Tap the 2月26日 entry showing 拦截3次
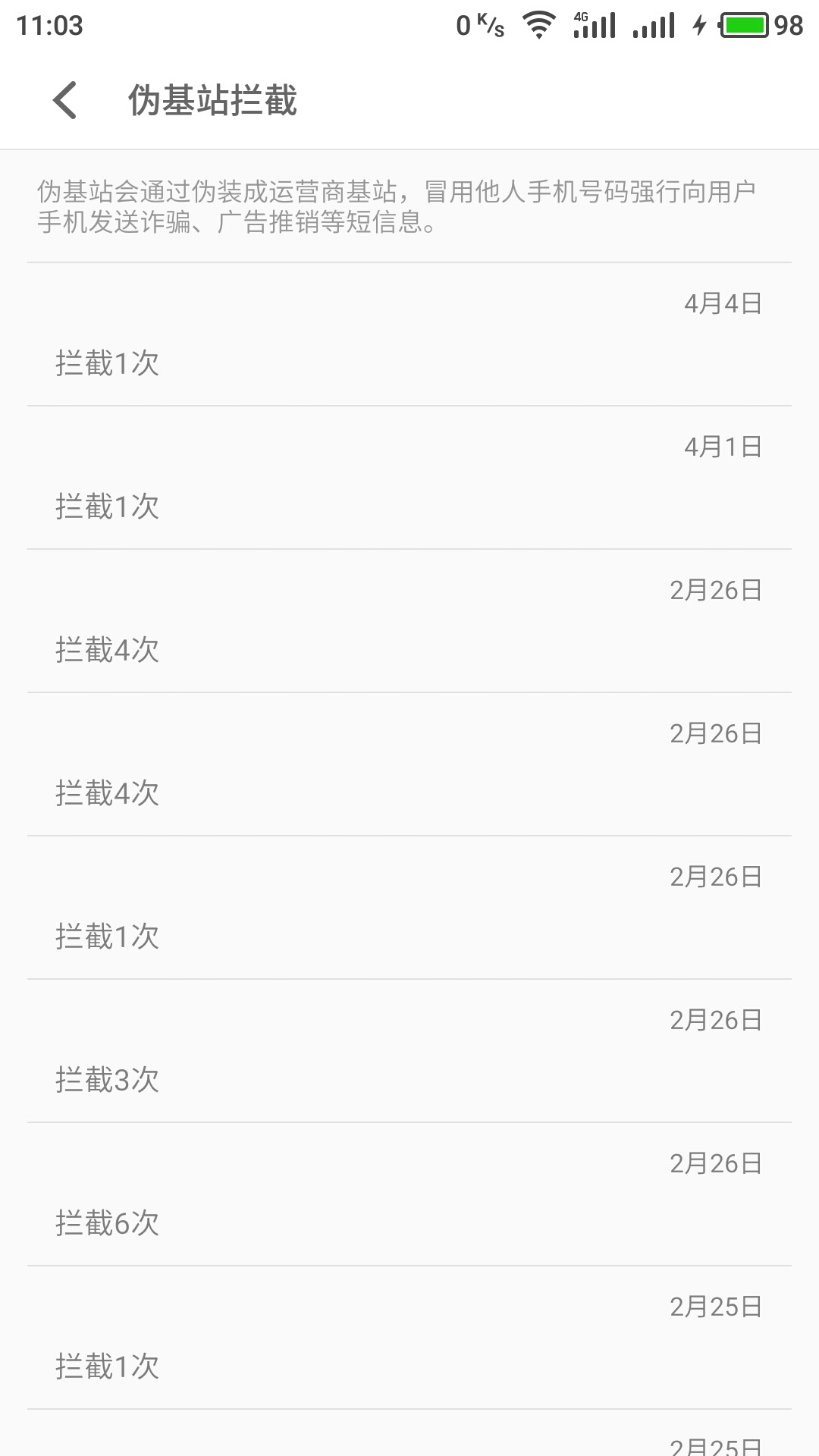The height and width of the screenshot is (1456, 819). [x=409, y=1050]
